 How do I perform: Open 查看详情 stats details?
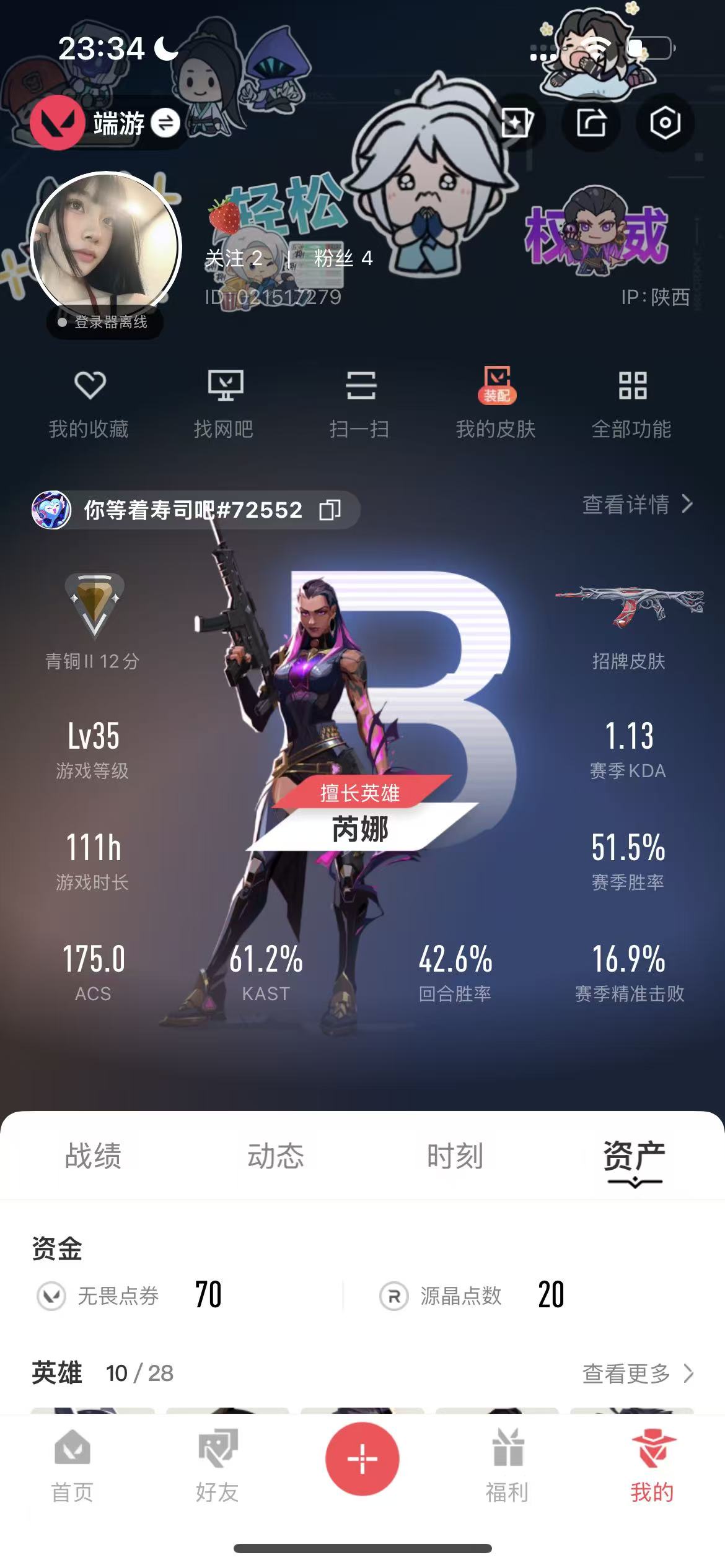tap(637, 505)
